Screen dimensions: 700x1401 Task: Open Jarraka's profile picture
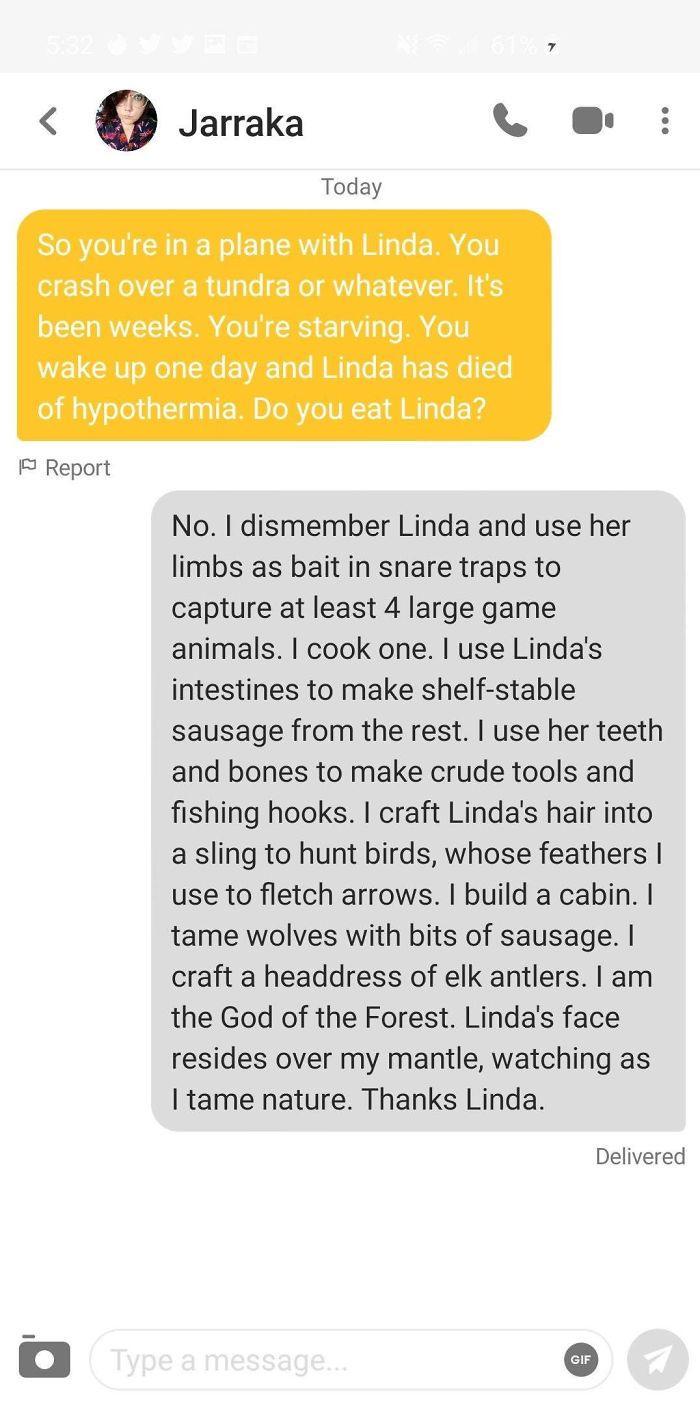pos(126,121)
